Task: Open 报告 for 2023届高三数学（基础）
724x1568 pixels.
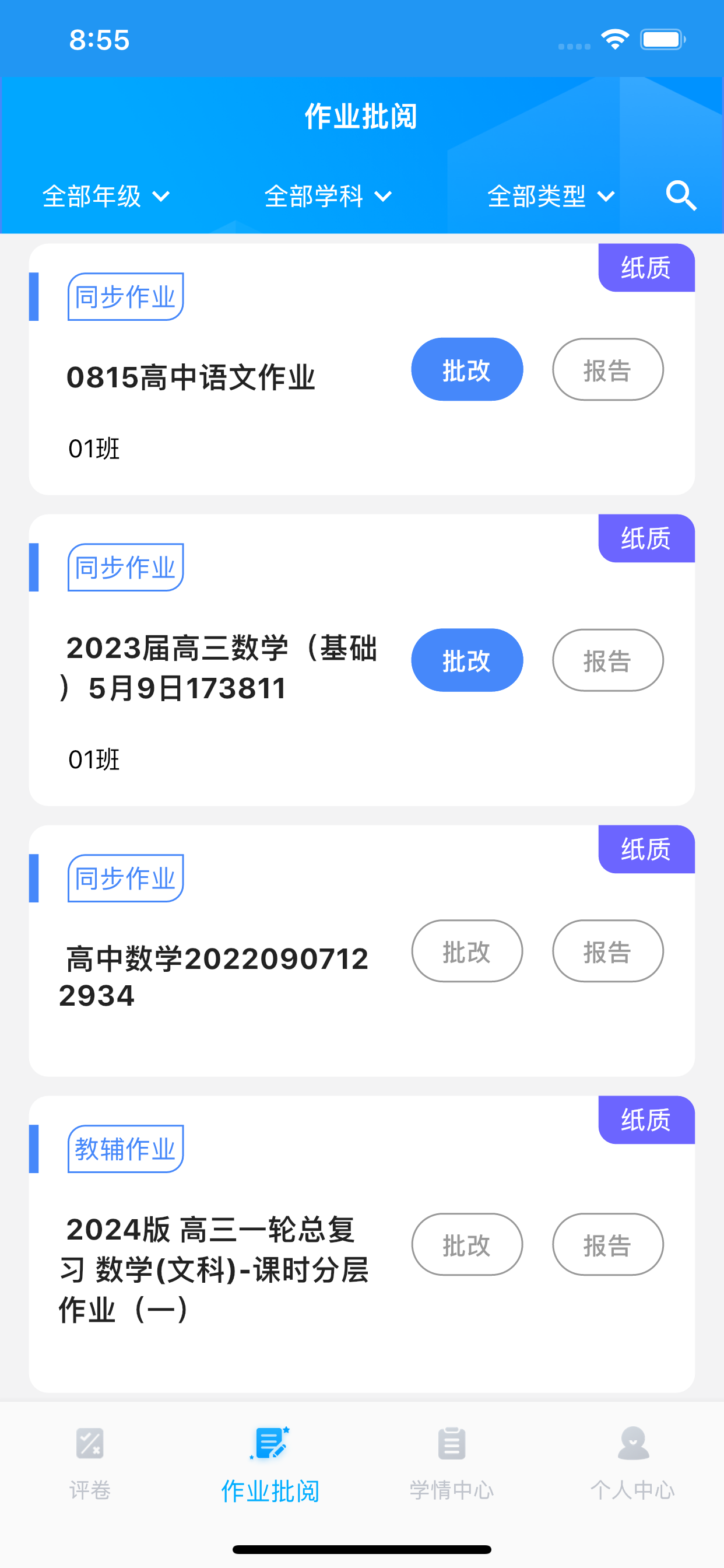Action: tap(607, 660)
